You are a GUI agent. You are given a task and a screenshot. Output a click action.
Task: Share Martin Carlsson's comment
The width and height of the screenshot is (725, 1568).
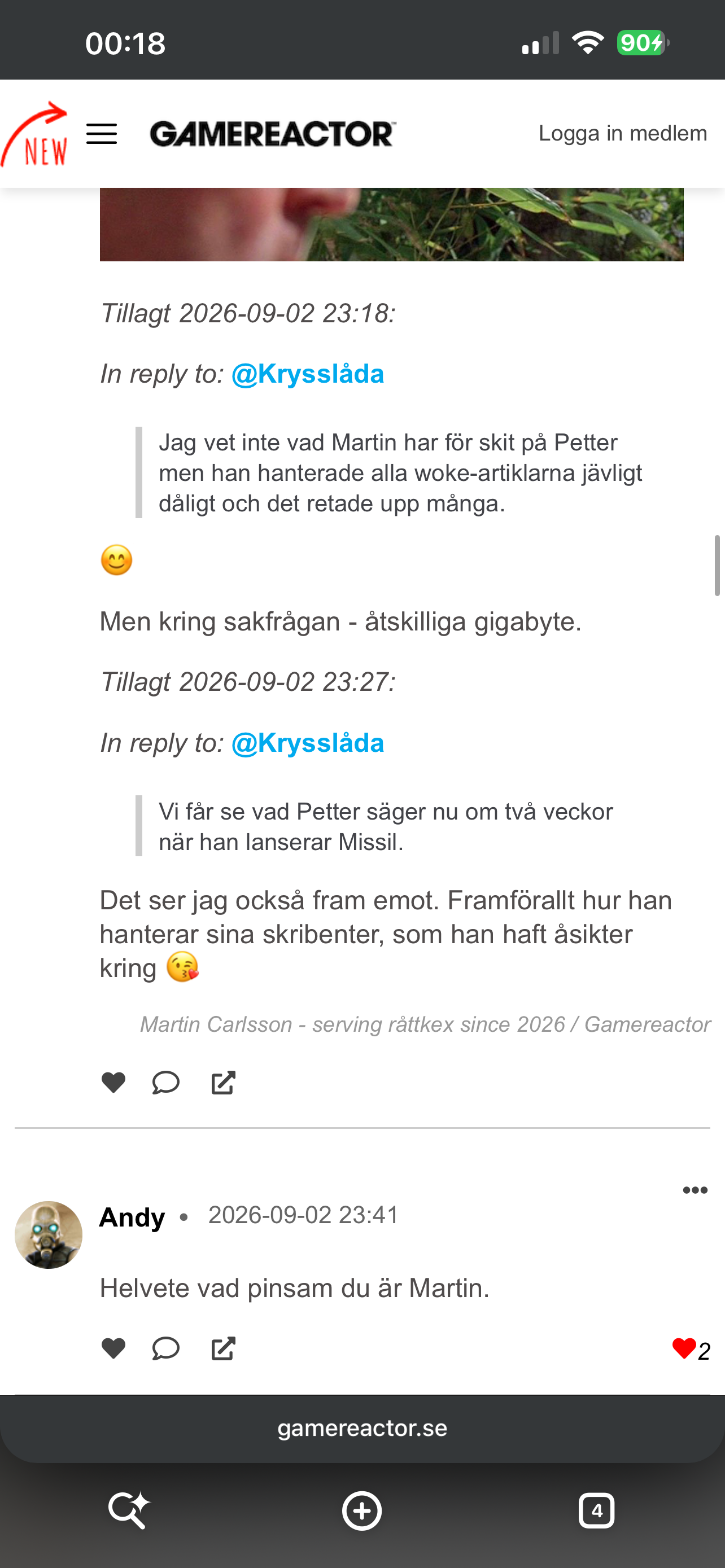pyautogui.click(x=223, y=1082)
